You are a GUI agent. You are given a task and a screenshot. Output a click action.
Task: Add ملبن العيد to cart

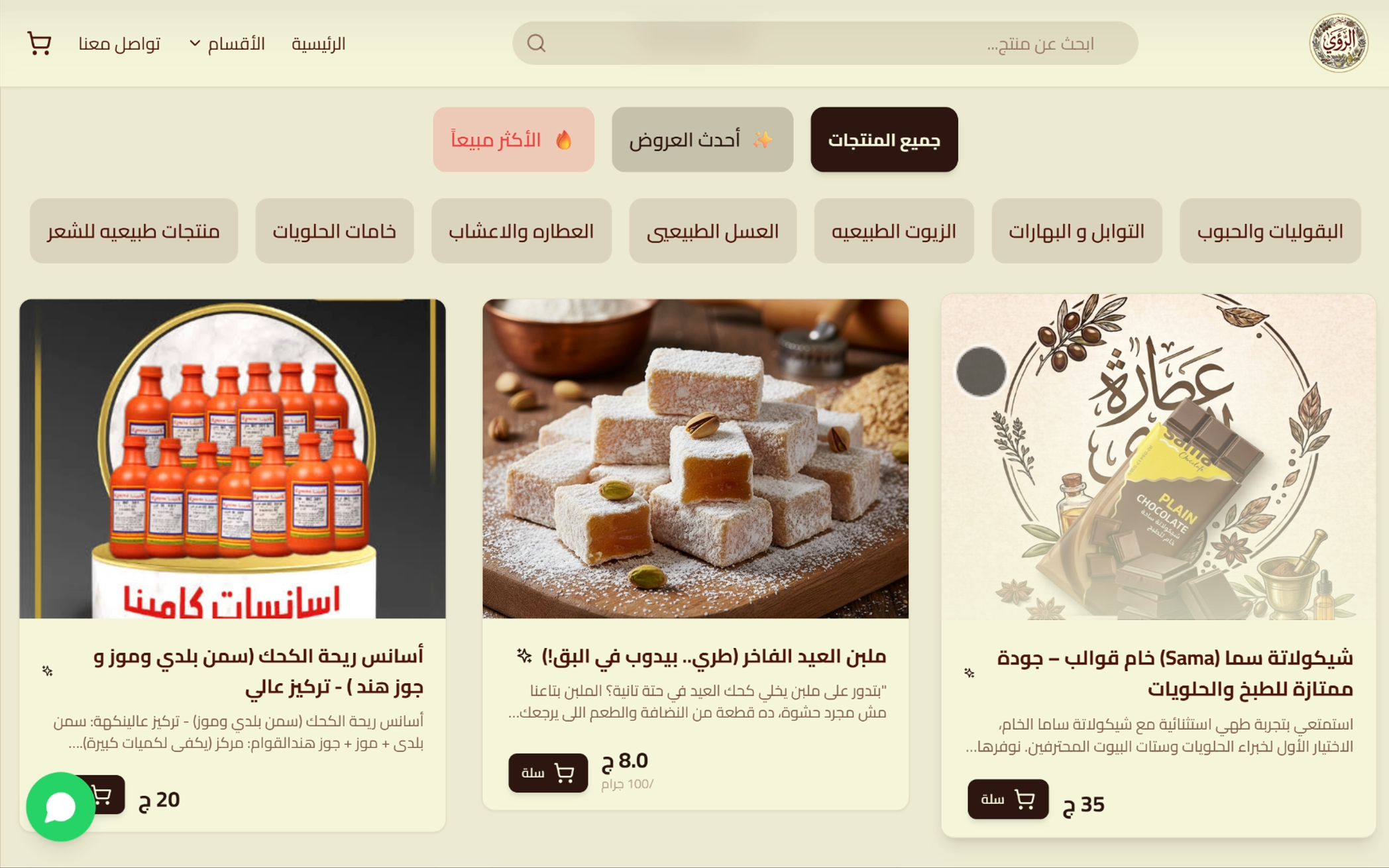pos(548,773)
